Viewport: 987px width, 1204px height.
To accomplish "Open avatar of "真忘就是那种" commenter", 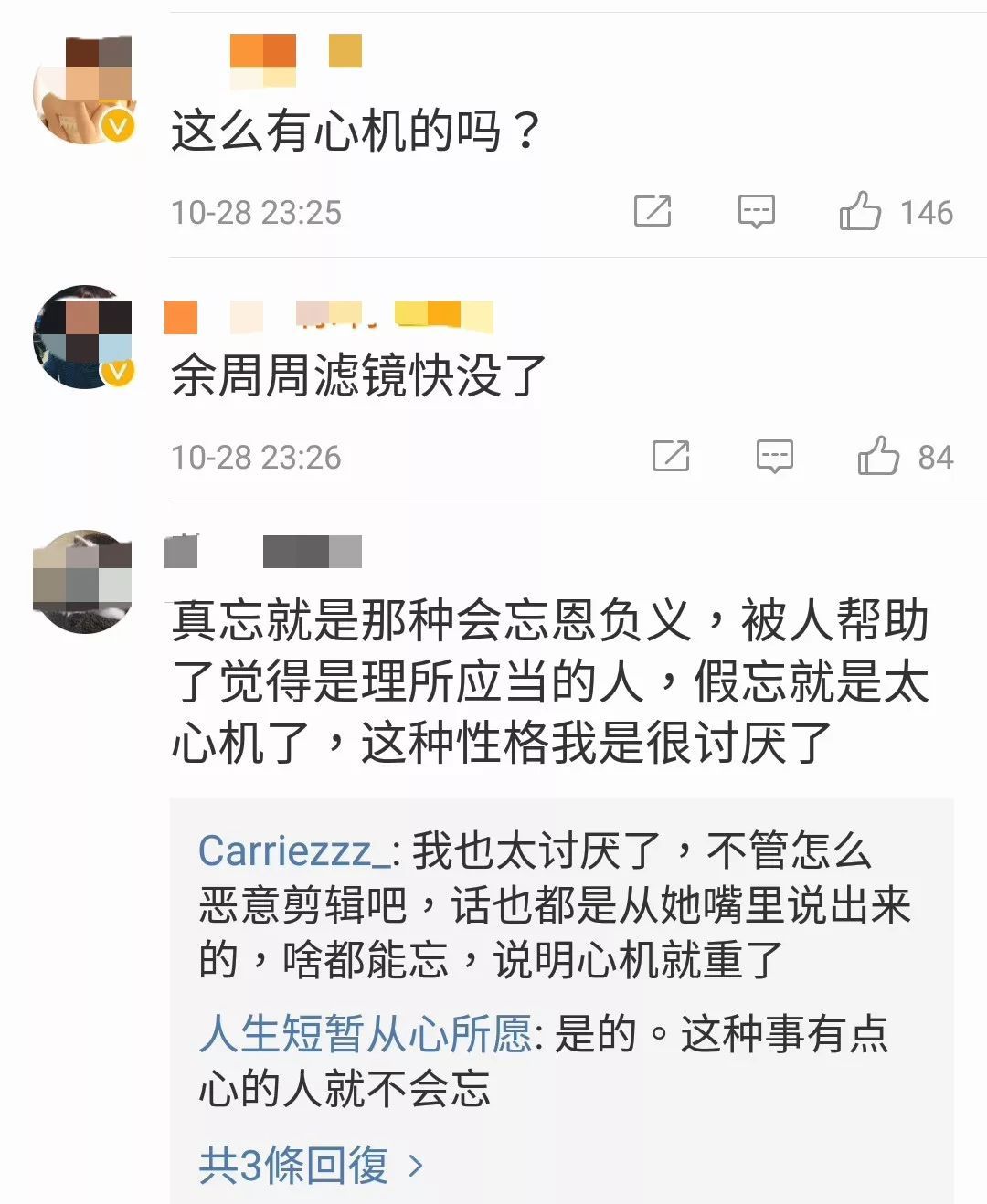I will [x=83, y=580].
